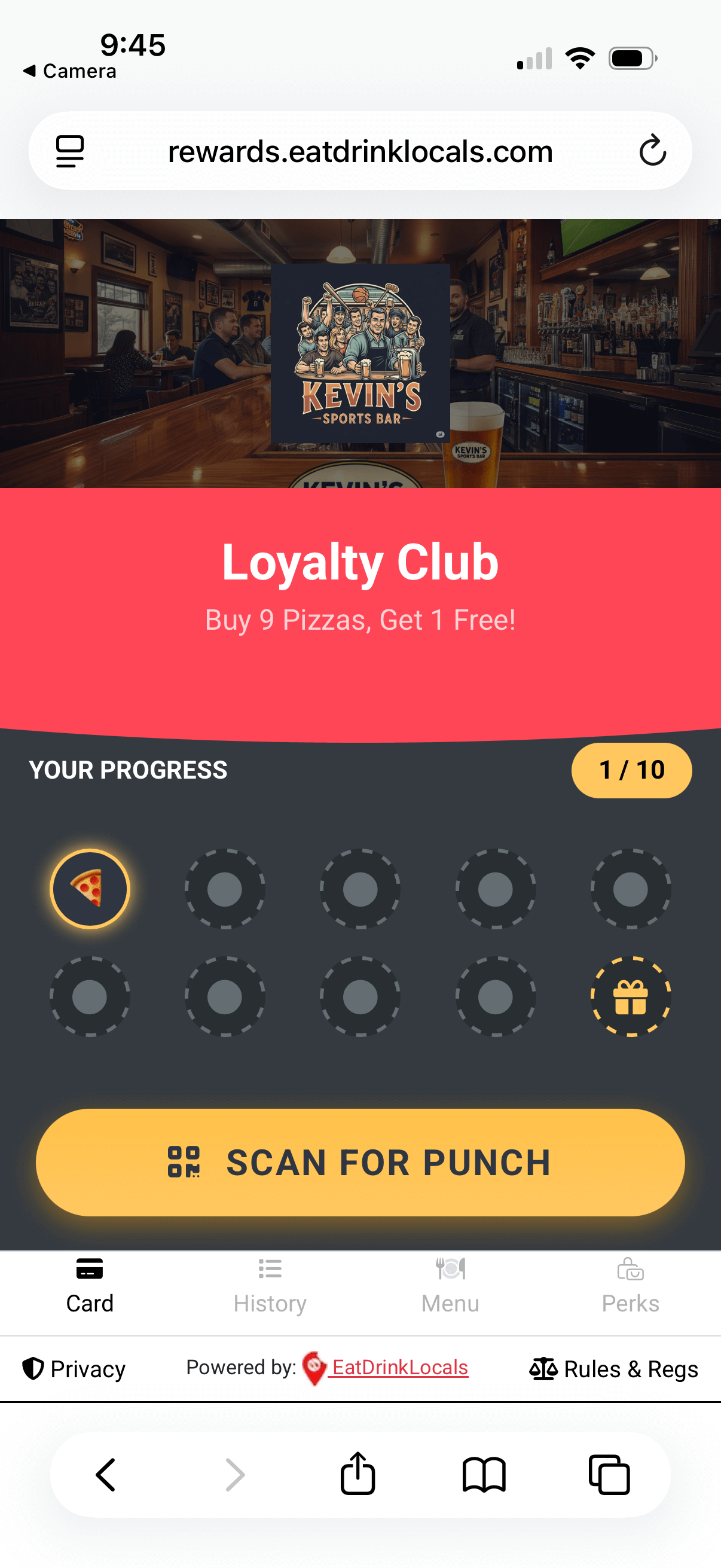Image resolution: width=721 pixels, height=1568 pixels.
Task: Open the Privacy policy link
Action: pos(74,1369)
